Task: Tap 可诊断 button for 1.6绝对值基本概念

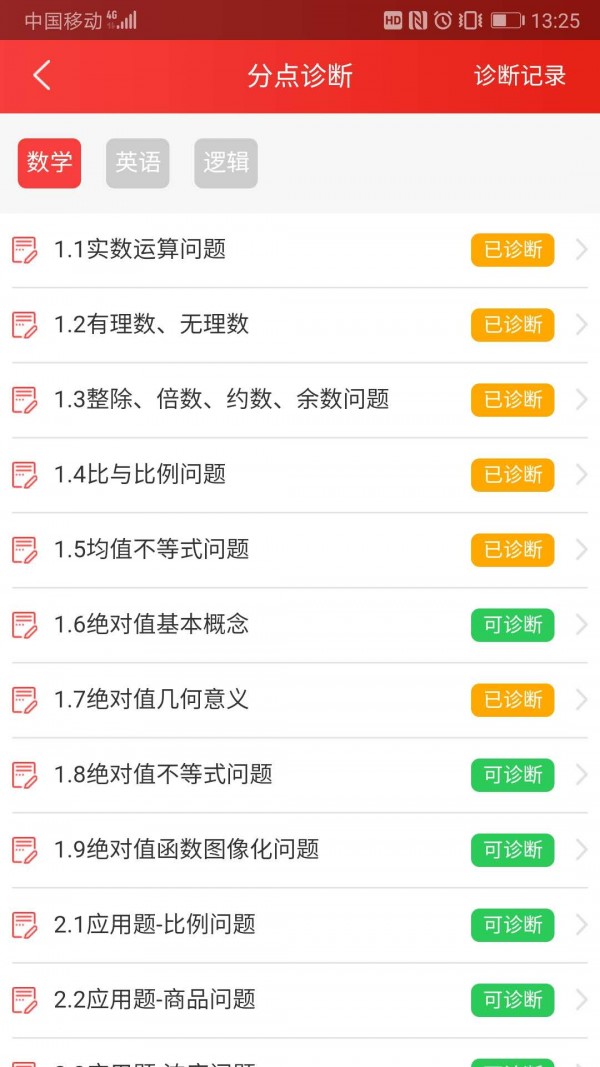Action: pos(512,625)
